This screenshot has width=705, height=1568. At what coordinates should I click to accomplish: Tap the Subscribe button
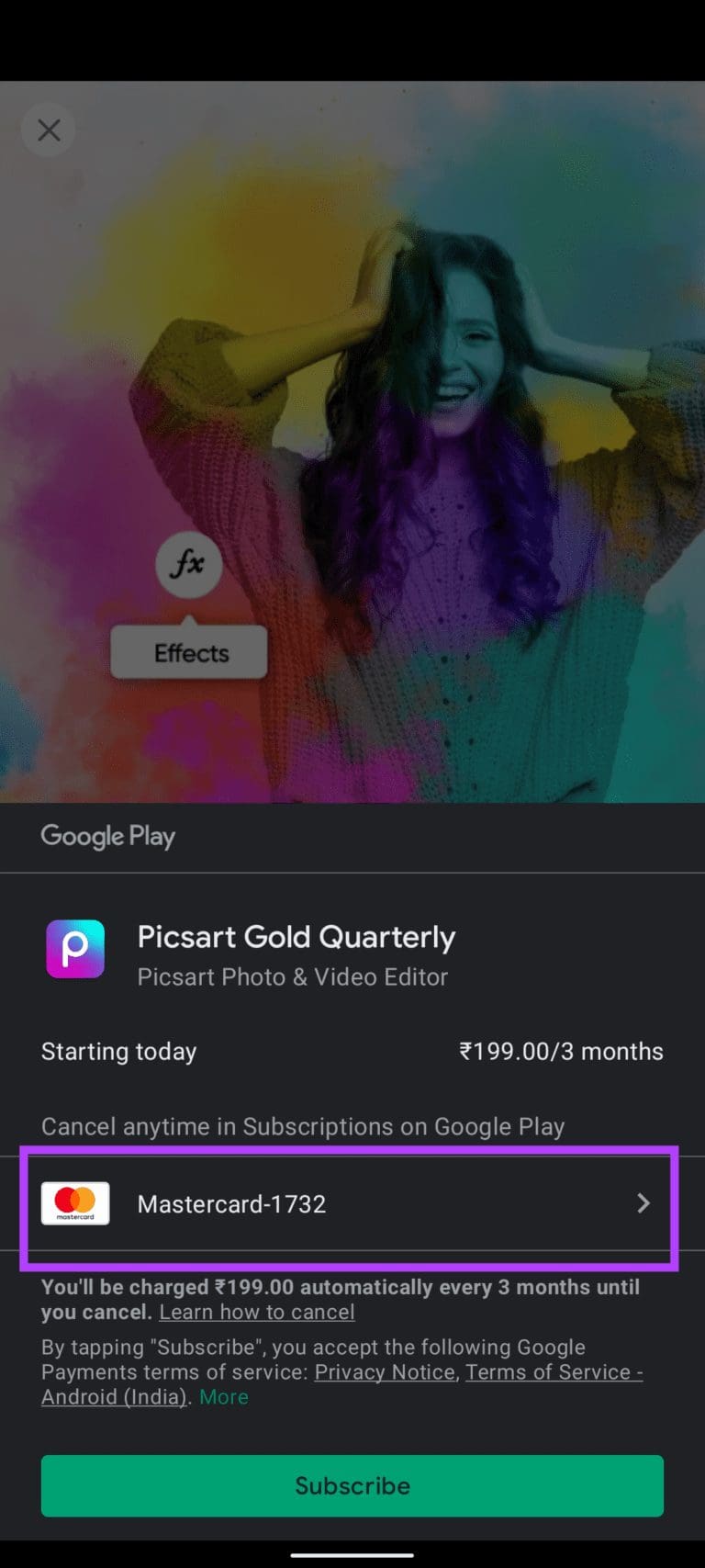coord(352,1485)
